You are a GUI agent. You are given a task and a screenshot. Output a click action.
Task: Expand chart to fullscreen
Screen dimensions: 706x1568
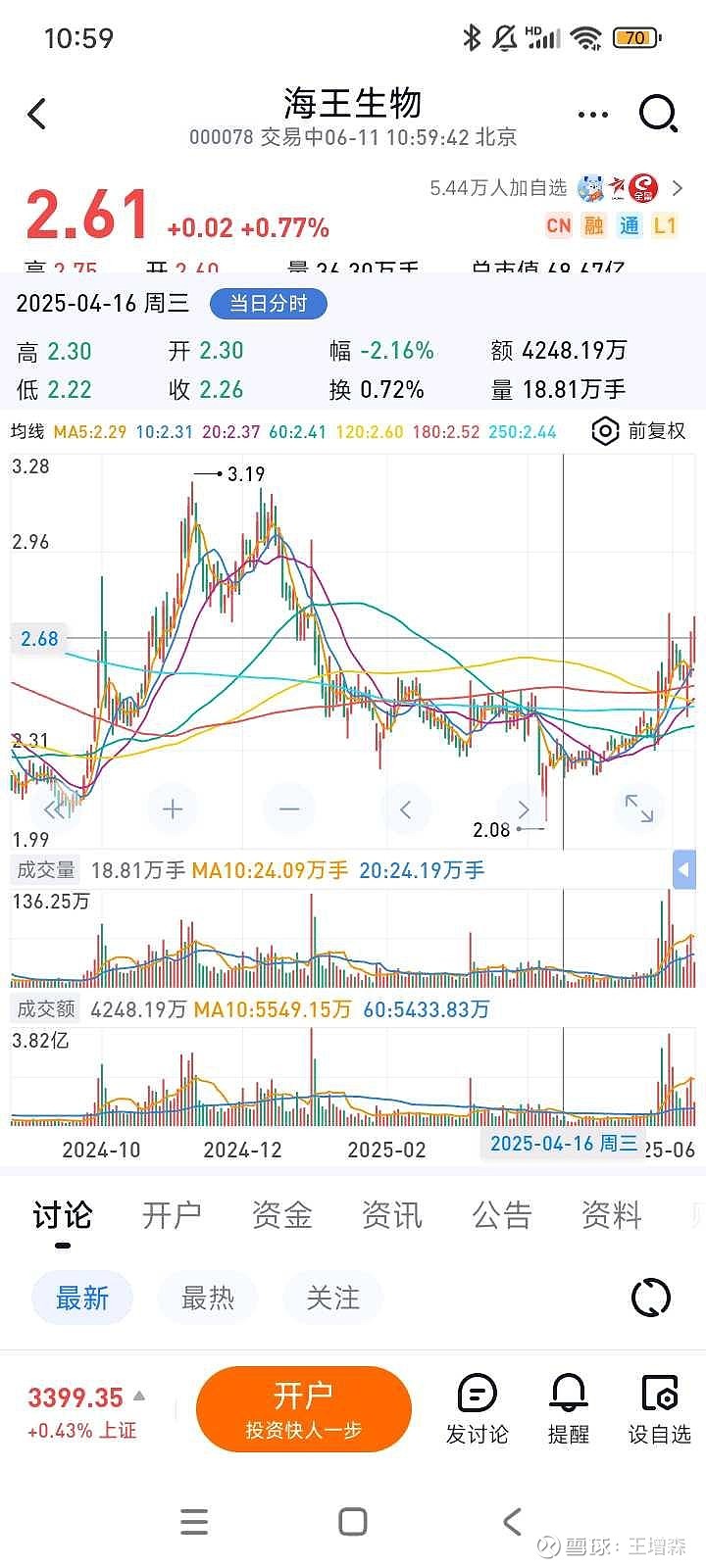[639, 808]
